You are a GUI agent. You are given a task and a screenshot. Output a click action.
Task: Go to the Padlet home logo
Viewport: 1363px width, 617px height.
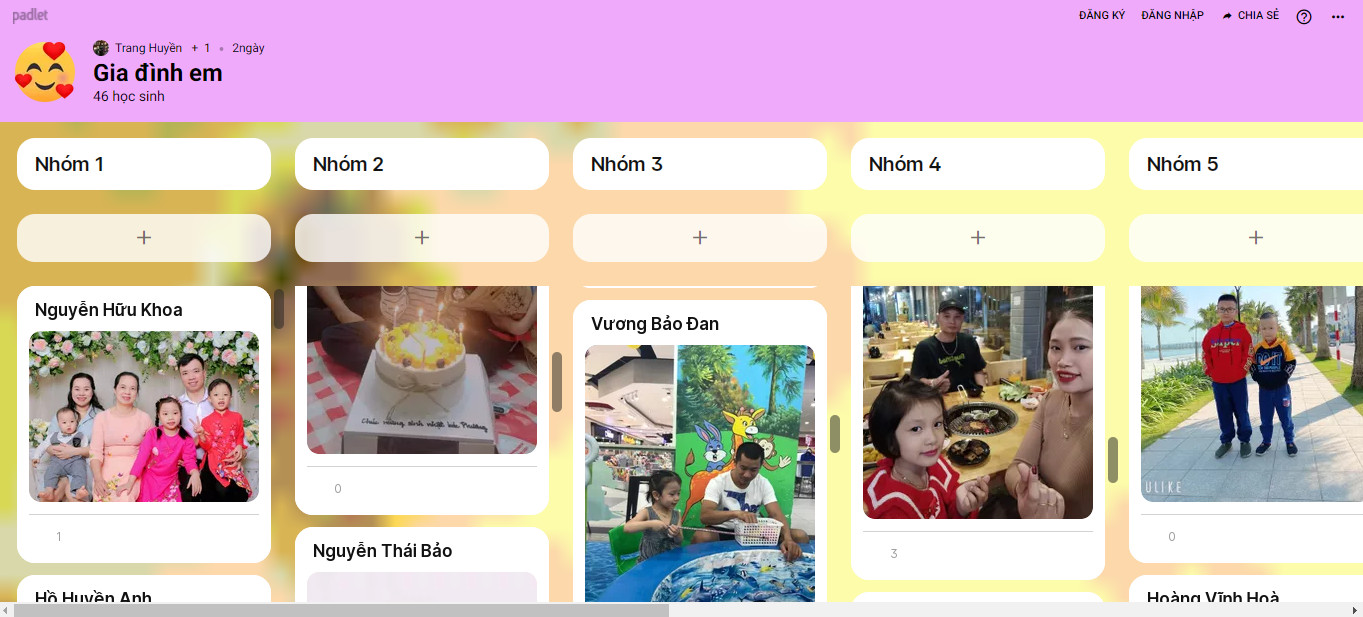click(x=30, y=15)
